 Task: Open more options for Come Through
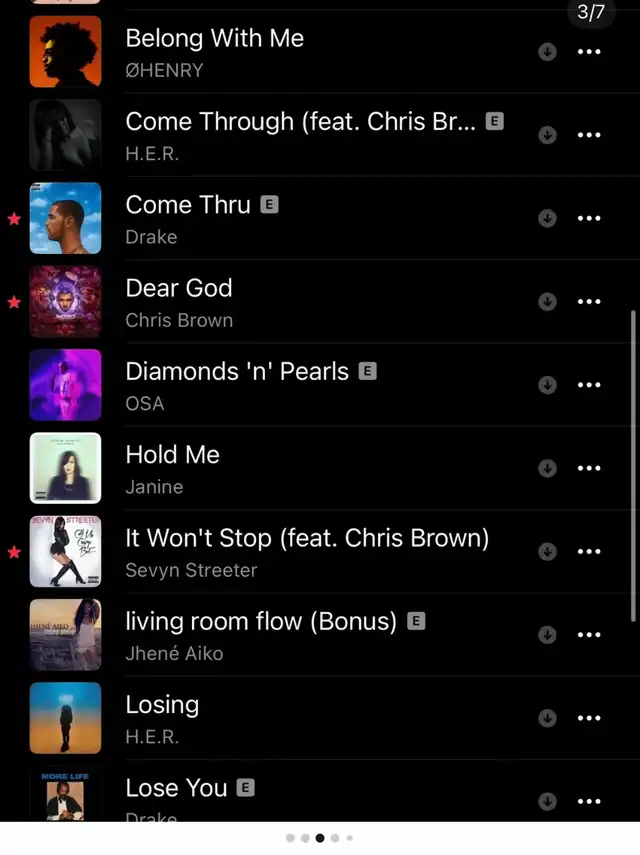590,135
